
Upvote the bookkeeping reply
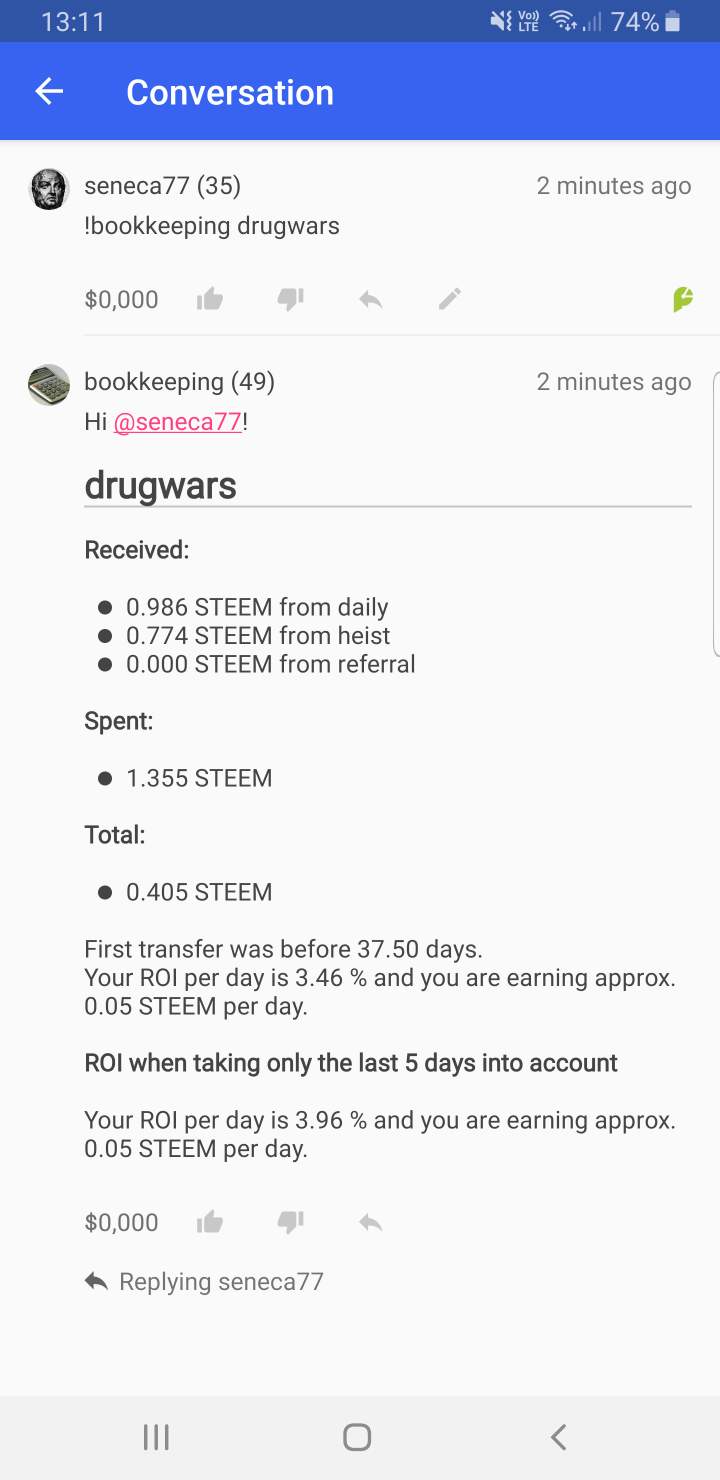(210, 1222)
